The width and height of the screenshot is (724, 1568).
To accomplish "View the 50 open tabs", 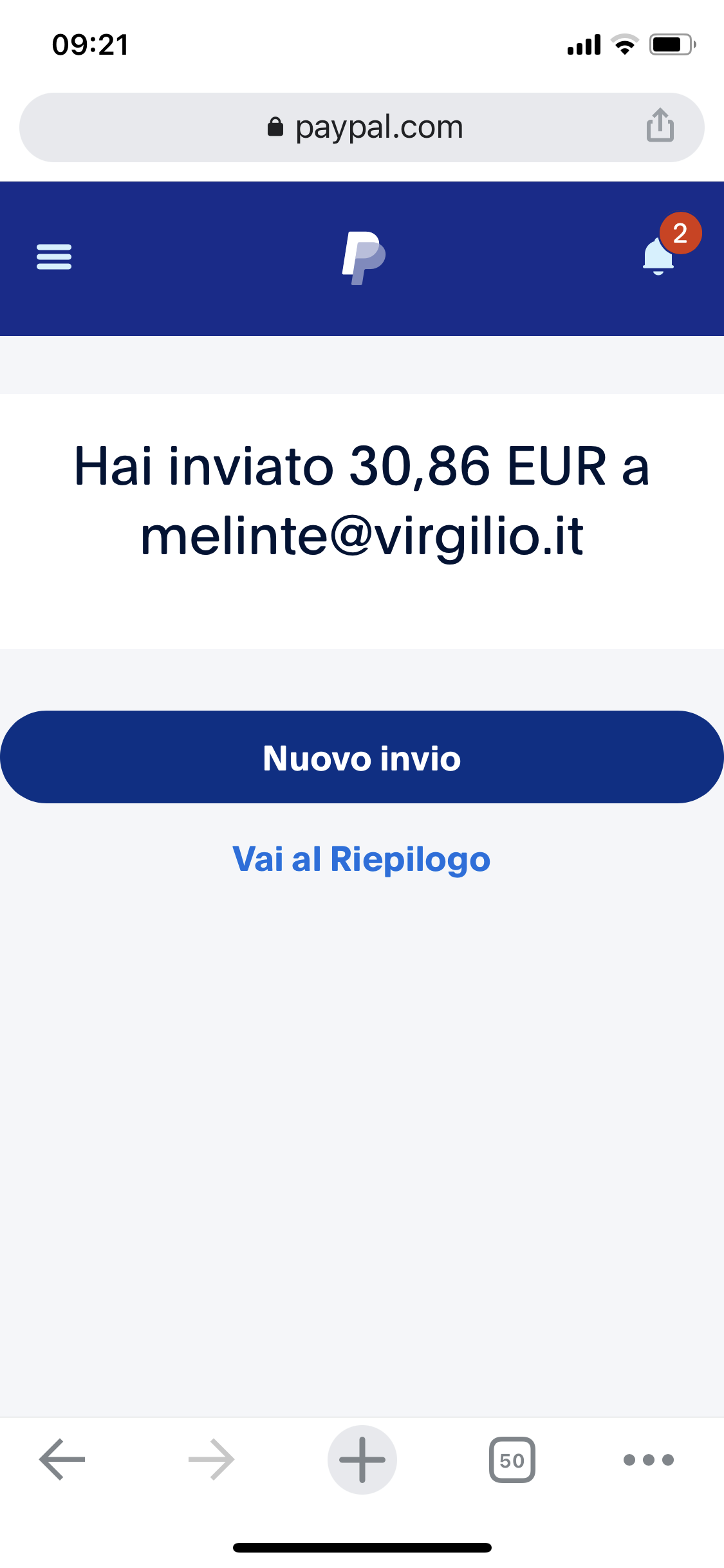I will pos(512,1459).
